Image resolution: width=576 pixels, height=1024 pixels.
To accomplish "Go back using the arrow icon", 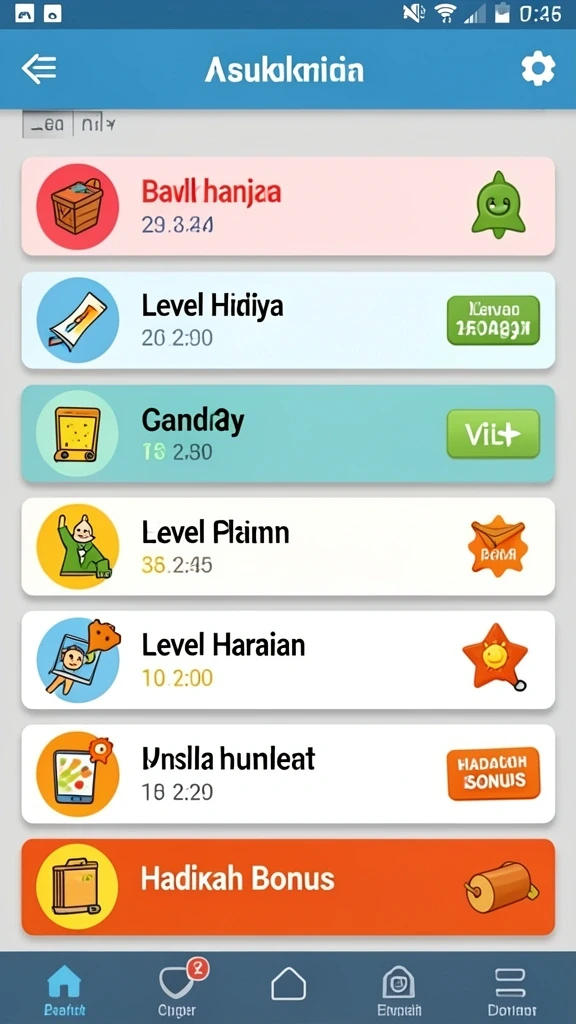I will tap(39, 69).
